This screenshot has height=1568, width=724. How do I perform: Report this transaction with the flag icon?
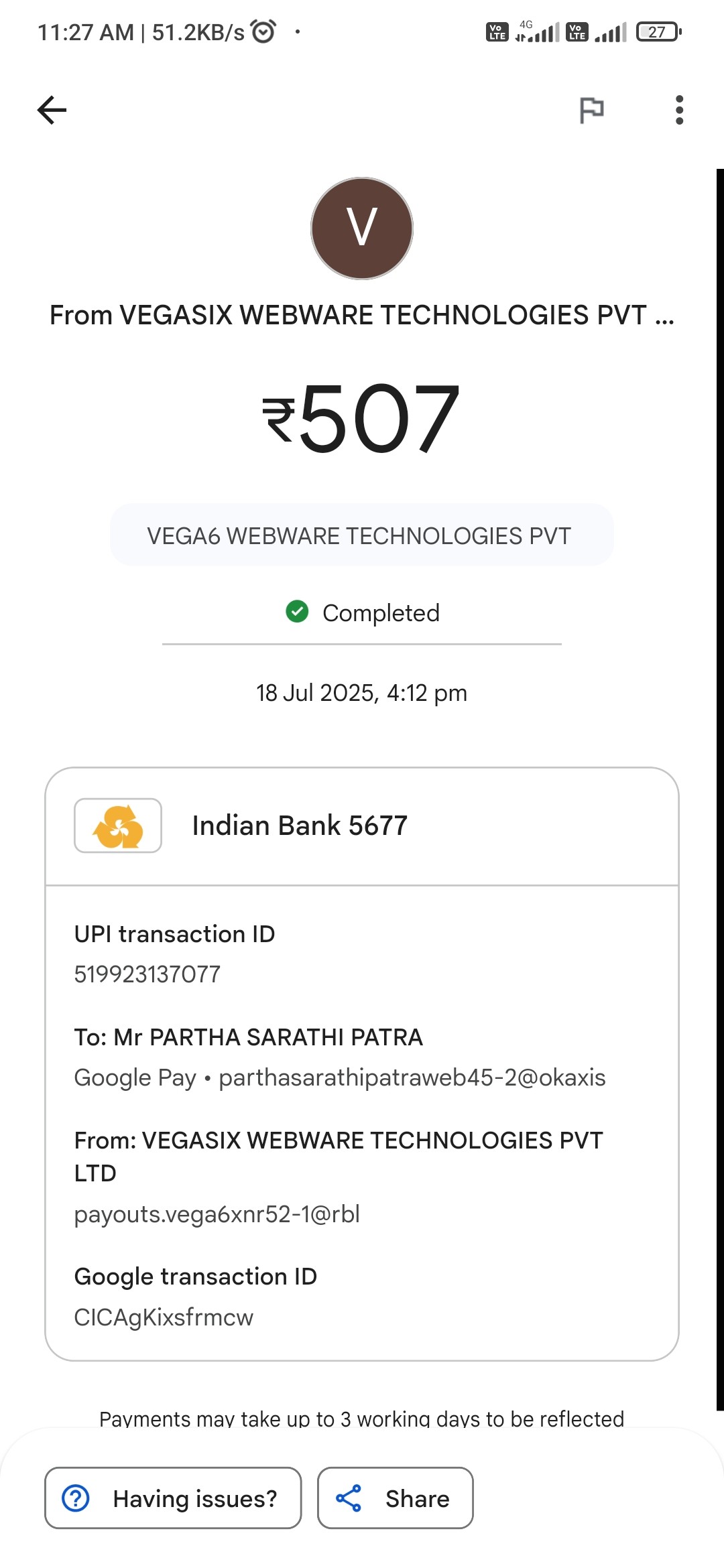(x=591, y=110)
